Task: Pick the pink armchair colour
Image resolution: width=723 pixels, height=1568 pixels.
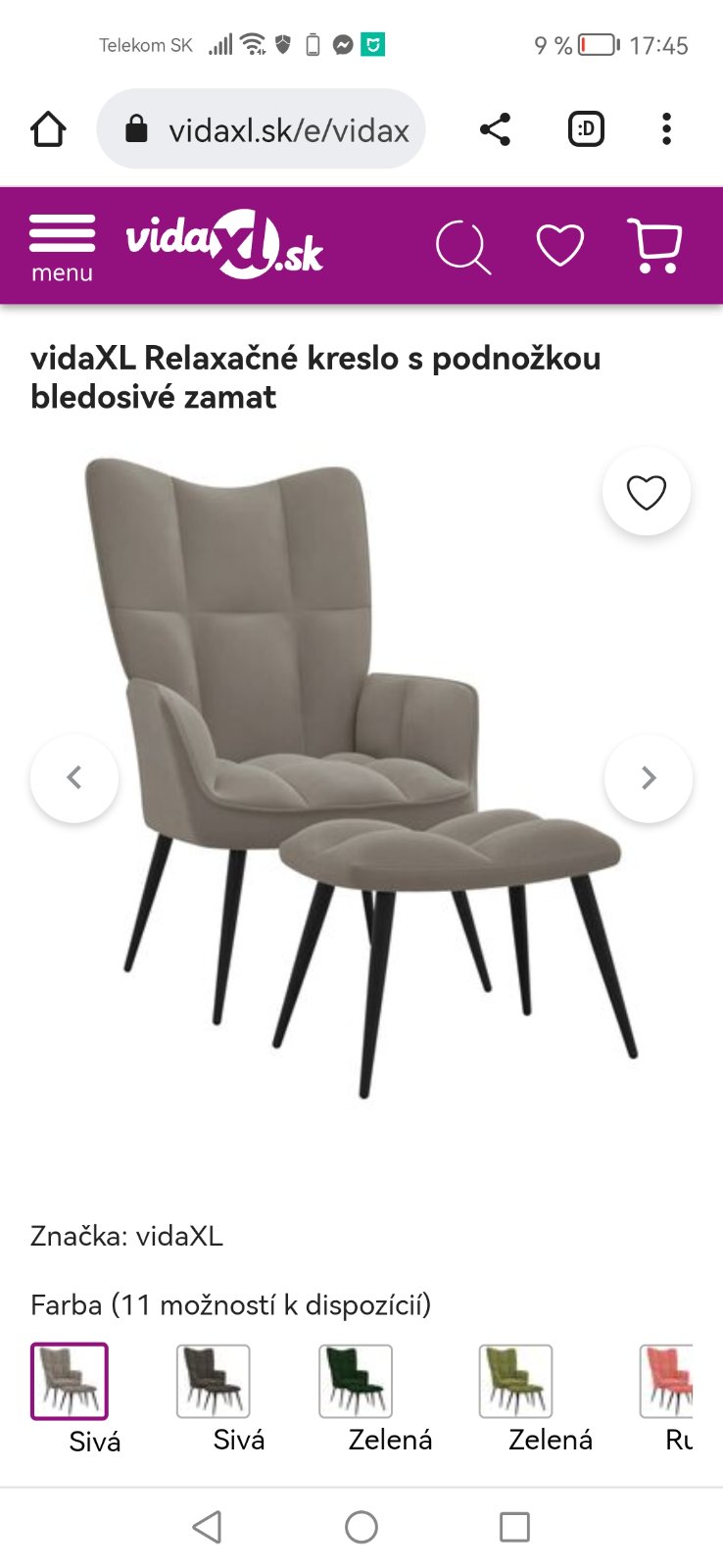Action: [668, 1381]
